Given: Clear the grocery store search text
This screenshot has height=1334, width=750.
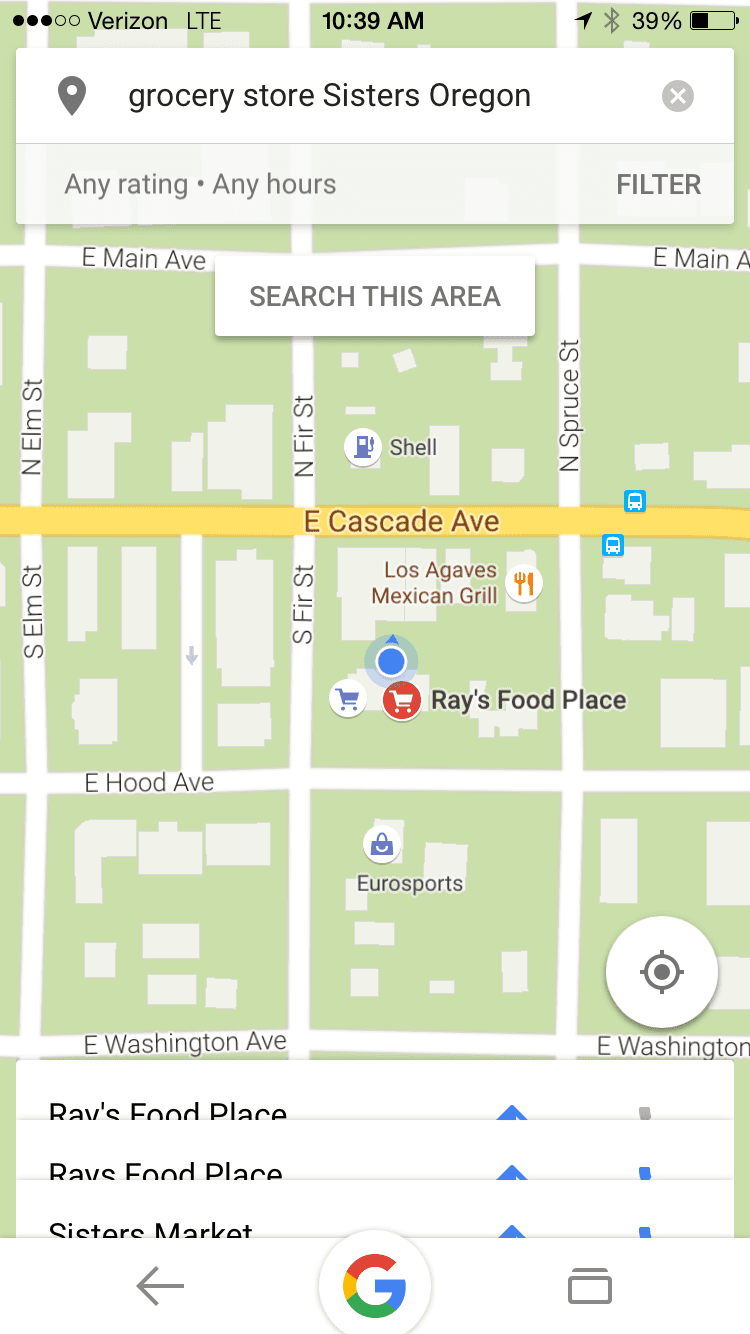Looking at the screenshot, I should pos(677,96).
